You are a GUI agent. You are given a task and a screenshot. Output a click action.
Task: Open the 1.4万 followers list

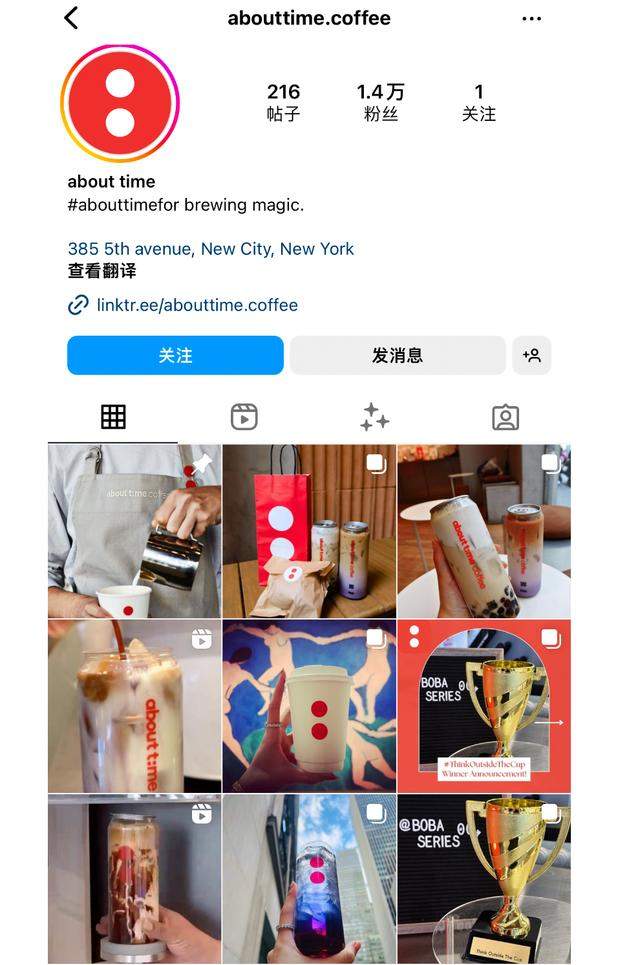pos(381,102)
